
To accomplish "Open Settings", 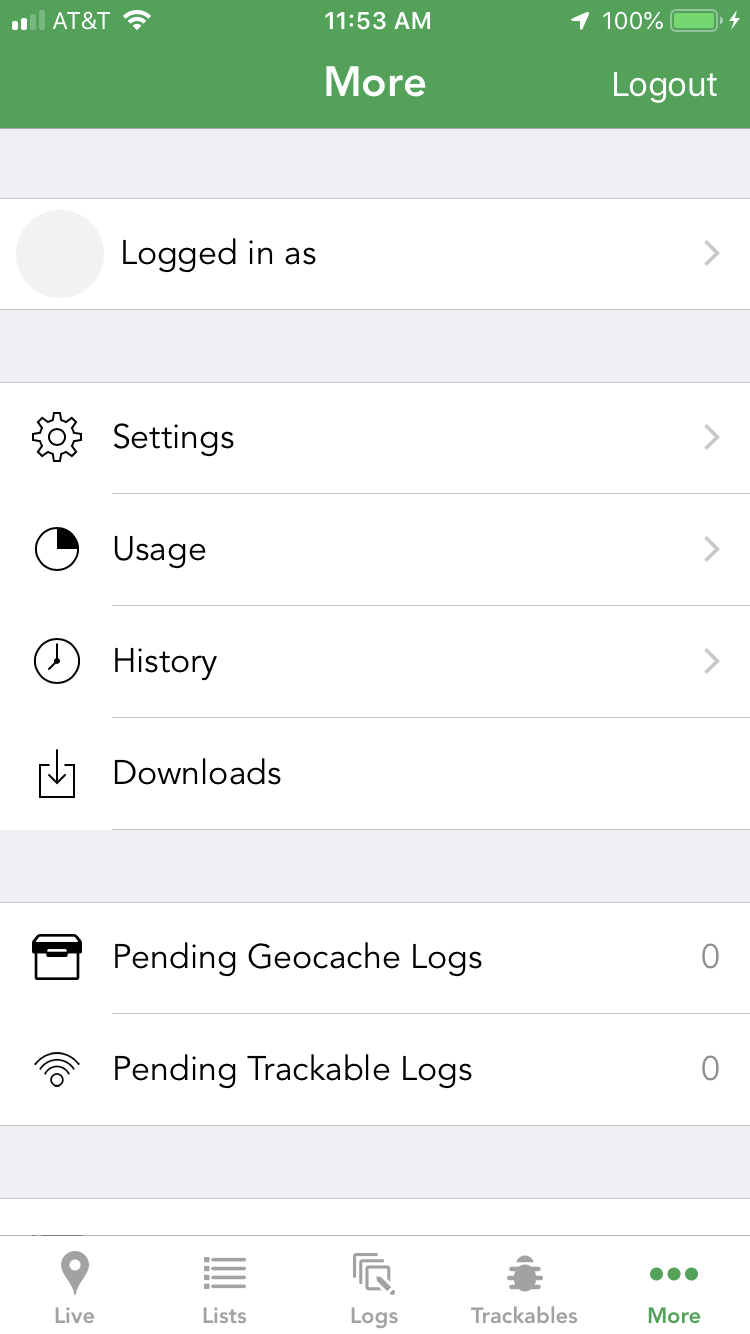I will click(x=375, y=438).
